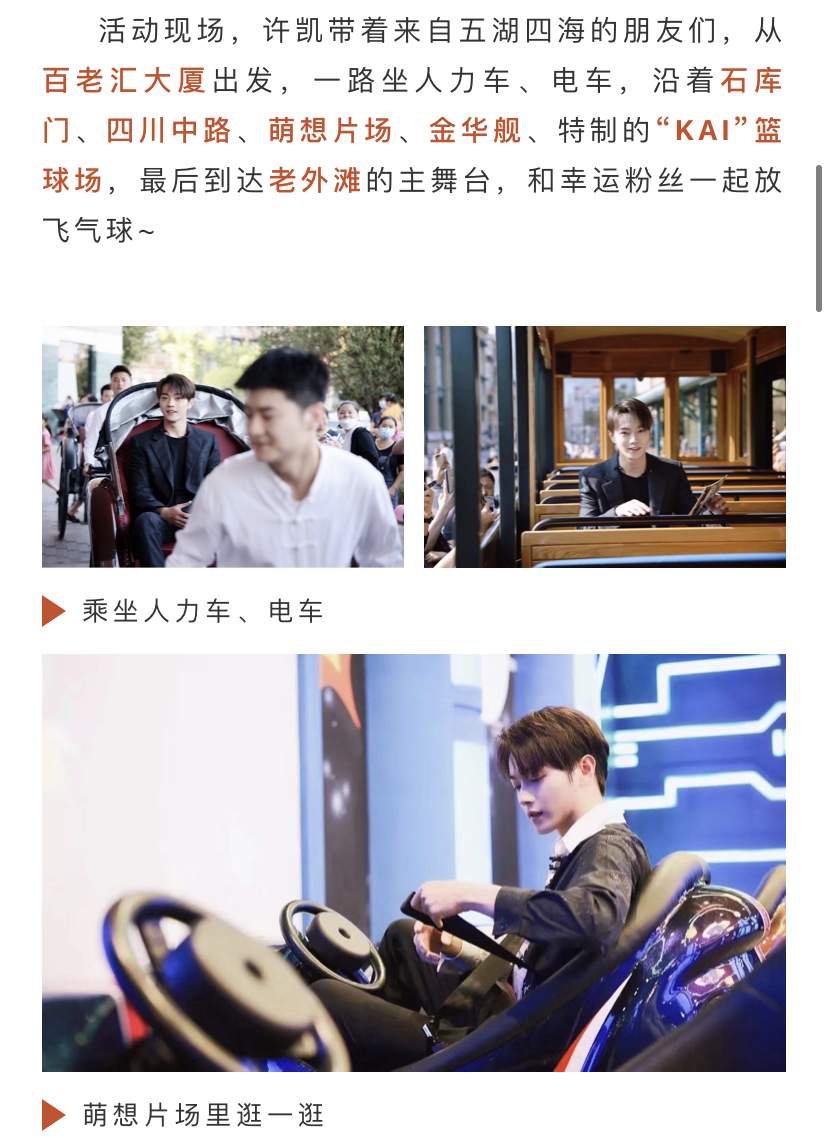Enlarge the go-kart photo at 萌想片场
Viewport: 828px width, 1138px height.
click(413, 862)
